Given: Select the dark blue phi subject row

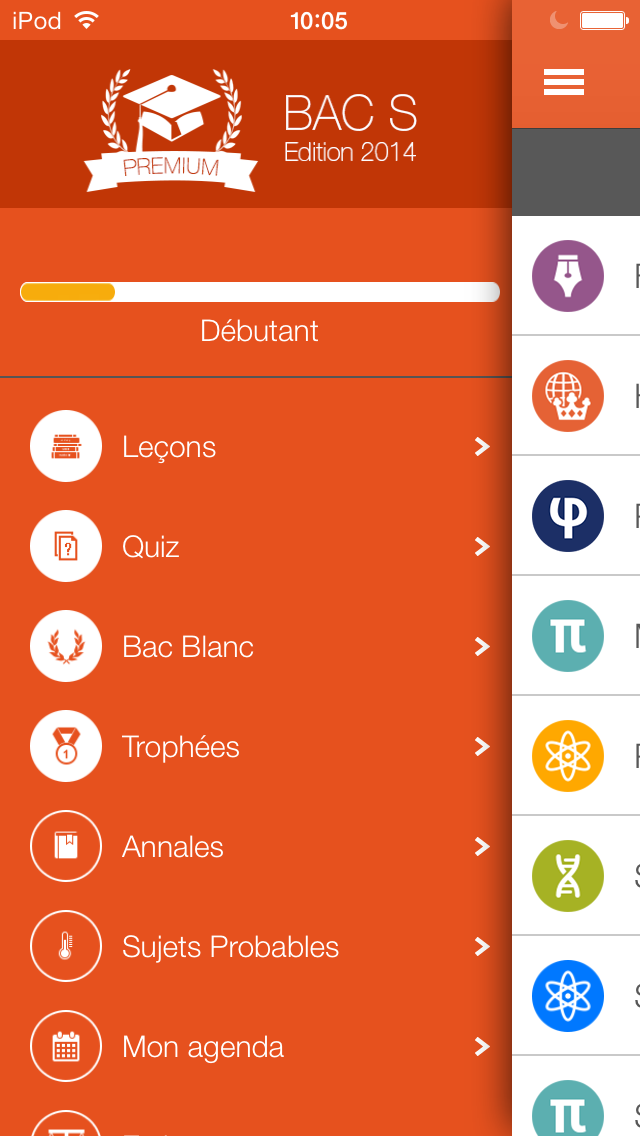Looking at the screenshot, I should tap(576, 516).
